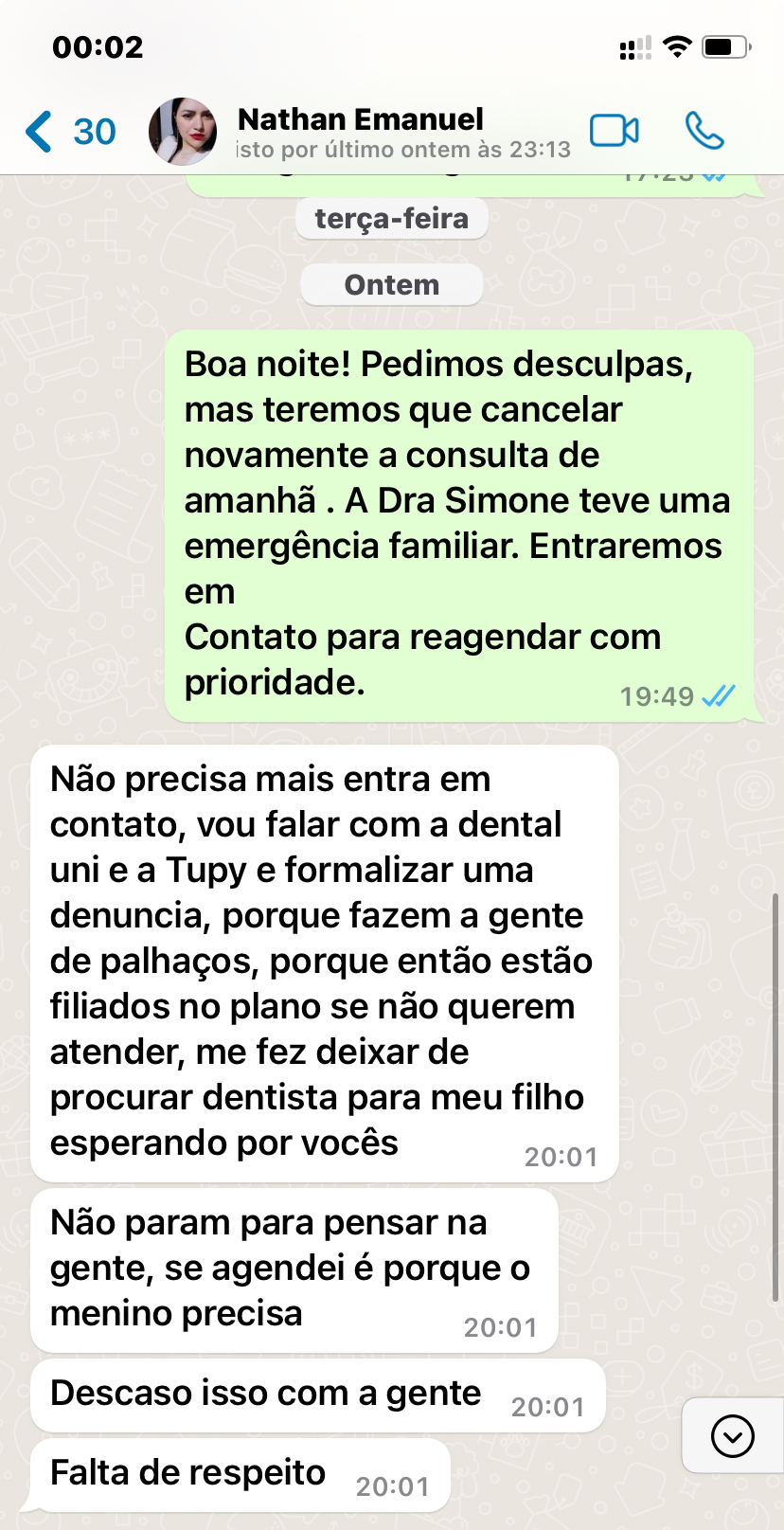Start a voice call with Nathan Emanuel
This screenshot has width=784, height=1530.
[704, 131]
